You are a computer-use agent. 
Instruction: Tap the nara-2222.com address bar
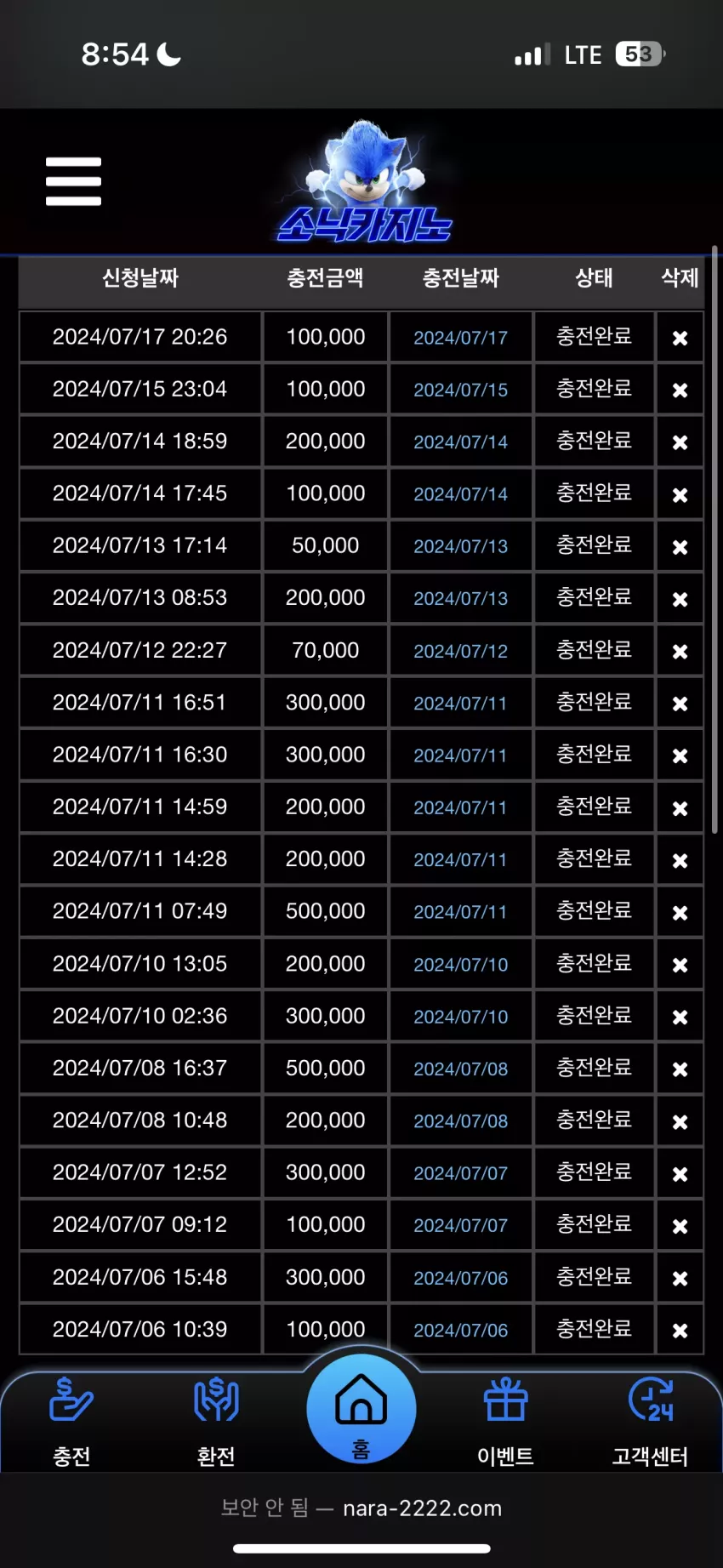361,1508
